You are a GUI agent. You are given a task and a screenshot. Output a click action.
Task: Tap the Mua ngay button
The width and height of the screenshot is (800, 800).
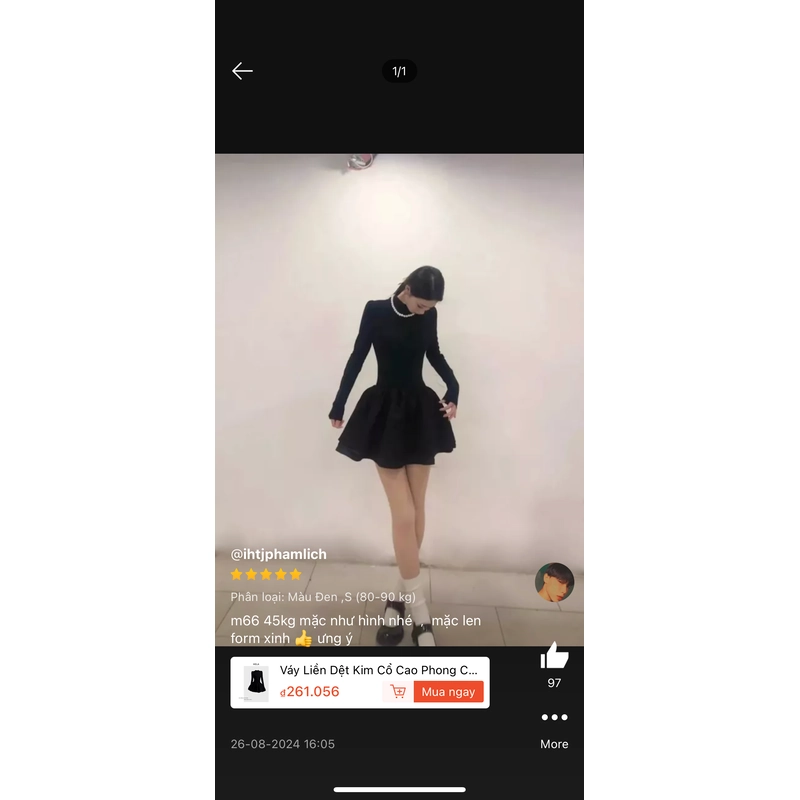pos(448,692)
